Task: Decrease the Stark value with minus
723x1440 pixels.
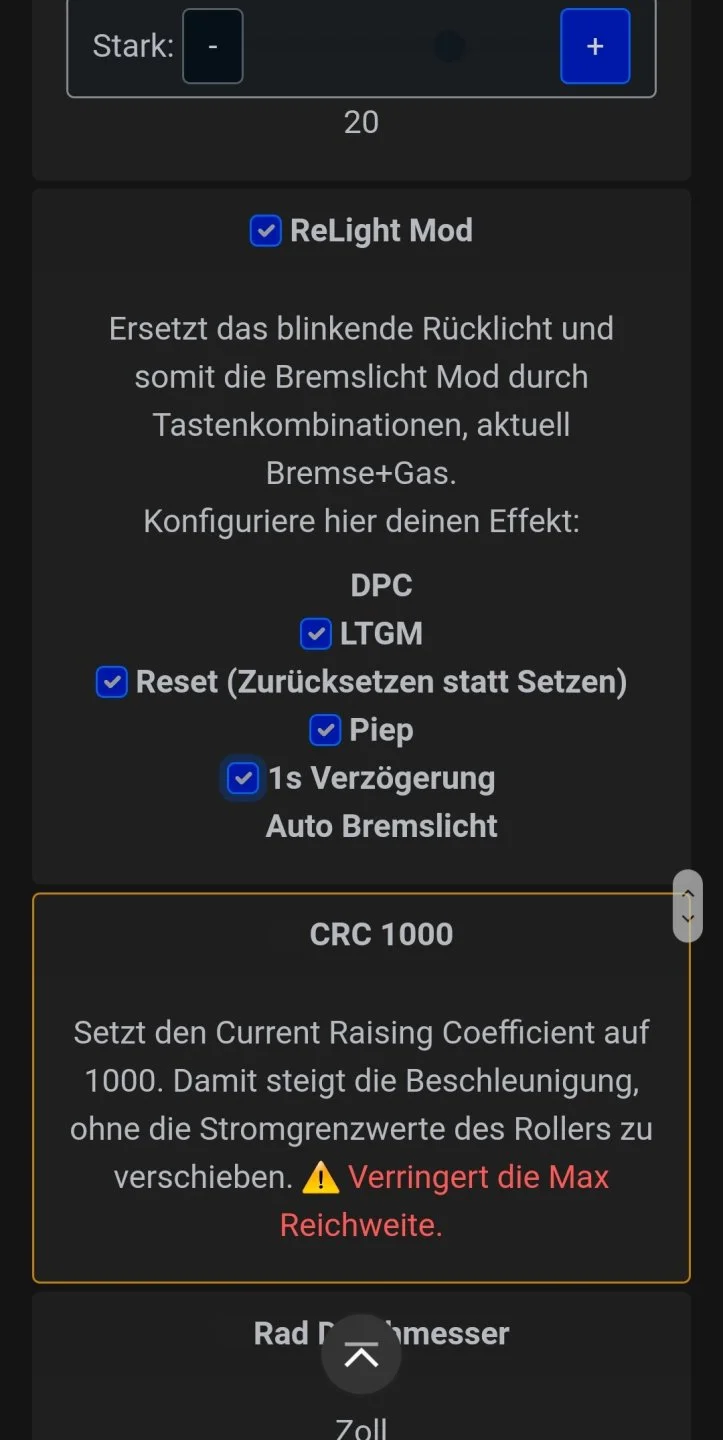Action: (x=212, y=46)
